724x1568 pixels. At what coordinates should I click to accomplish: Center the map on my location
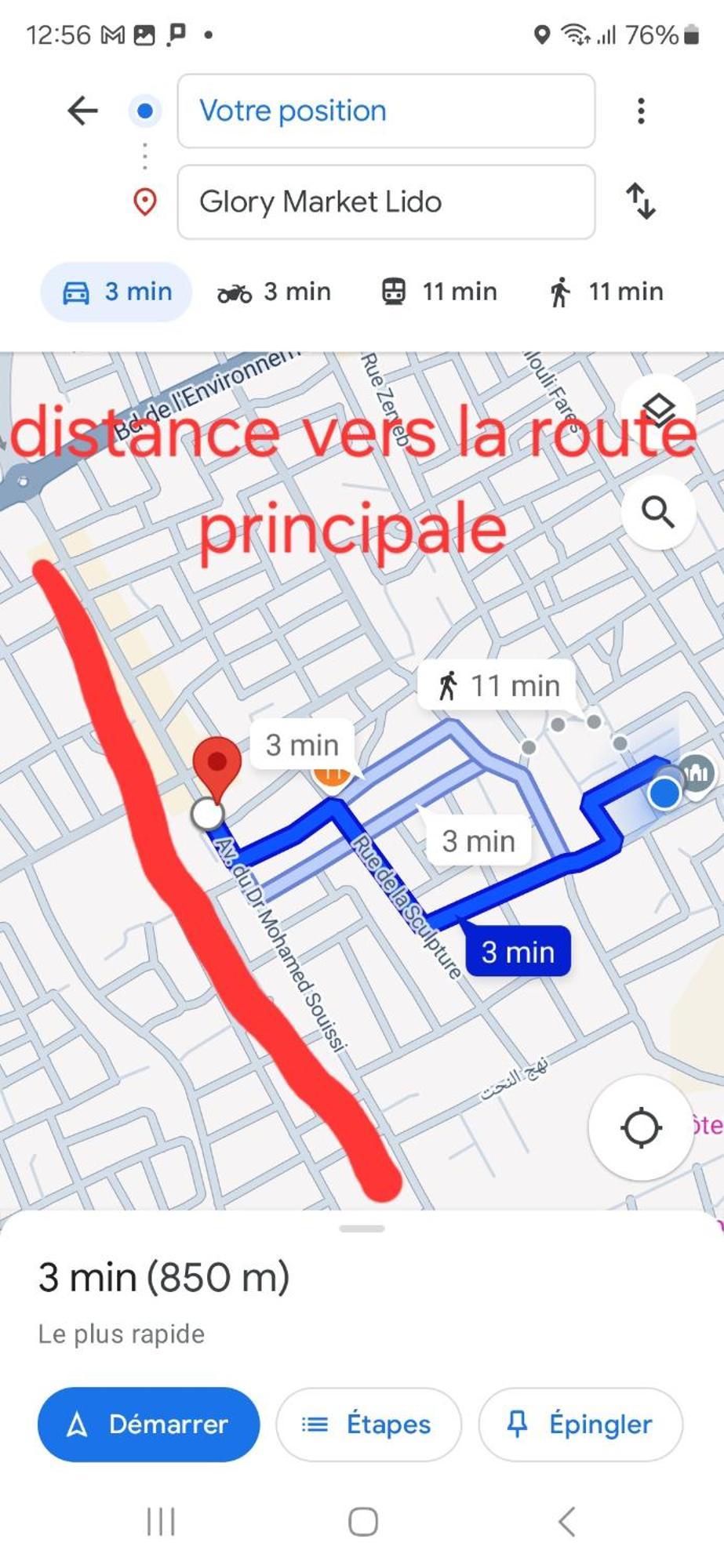[x=641, y=1128]
